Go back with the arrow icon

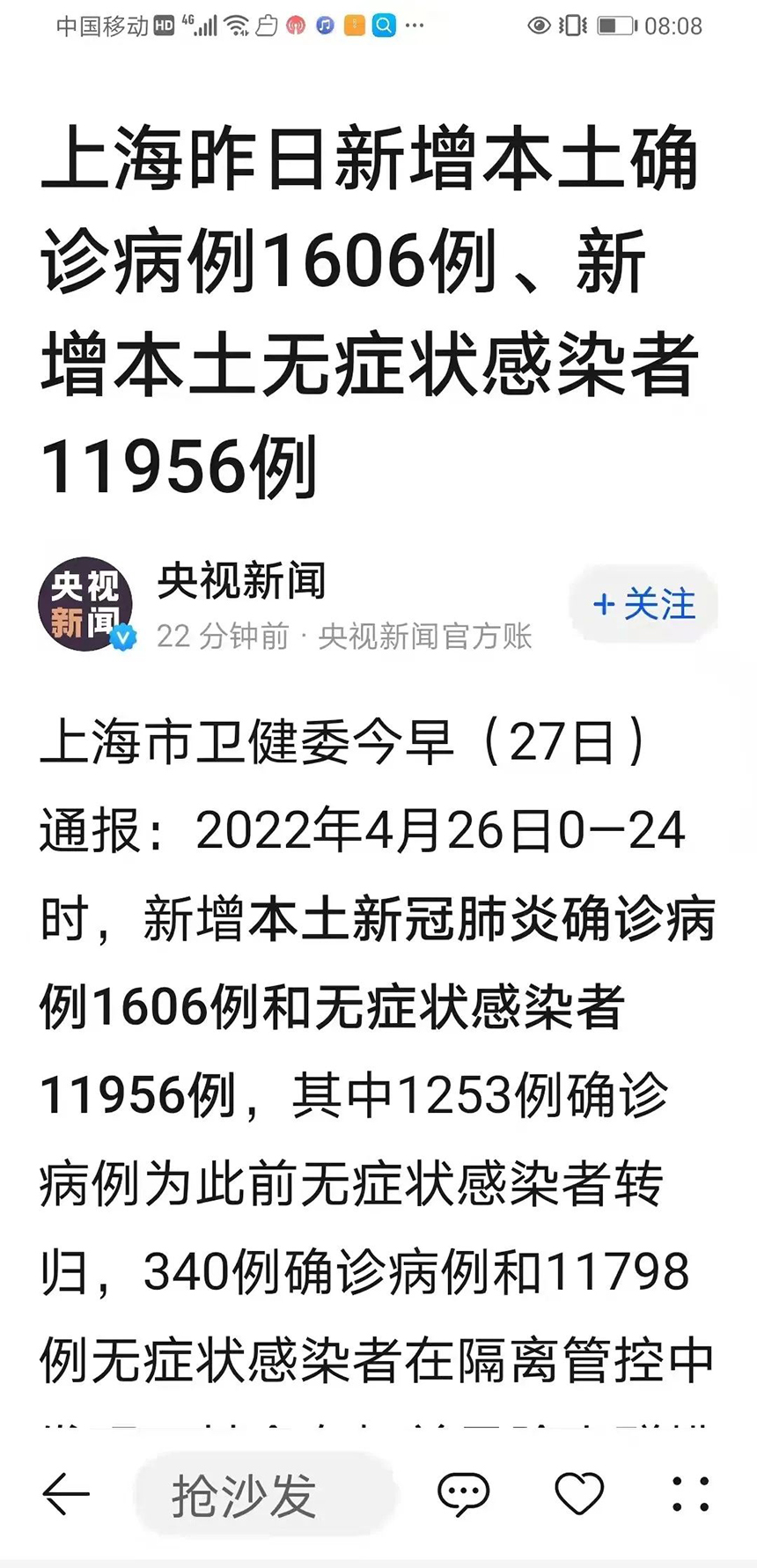coord(66,1494)
